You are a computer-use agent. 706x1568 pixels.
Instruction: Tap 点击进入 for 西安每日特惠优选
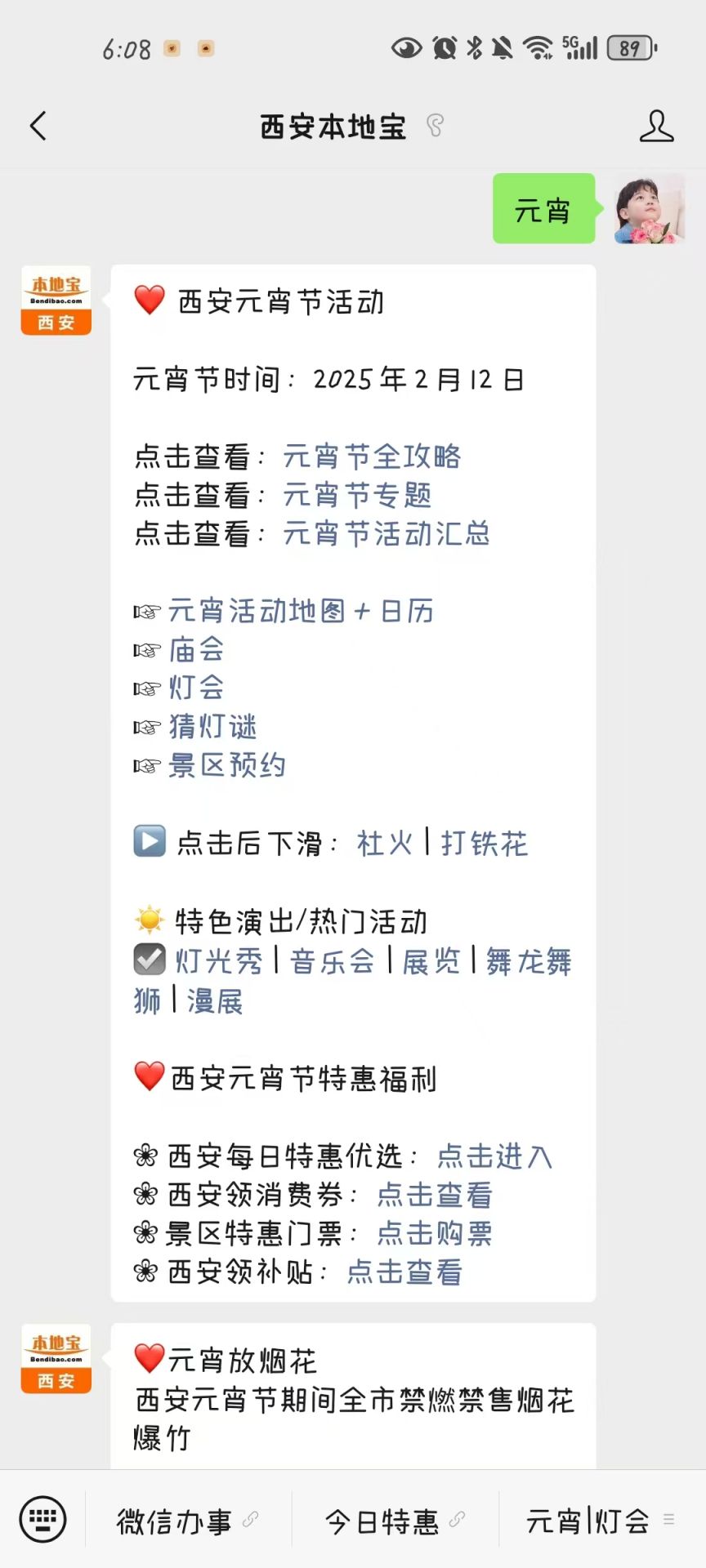click(495, 1156)
